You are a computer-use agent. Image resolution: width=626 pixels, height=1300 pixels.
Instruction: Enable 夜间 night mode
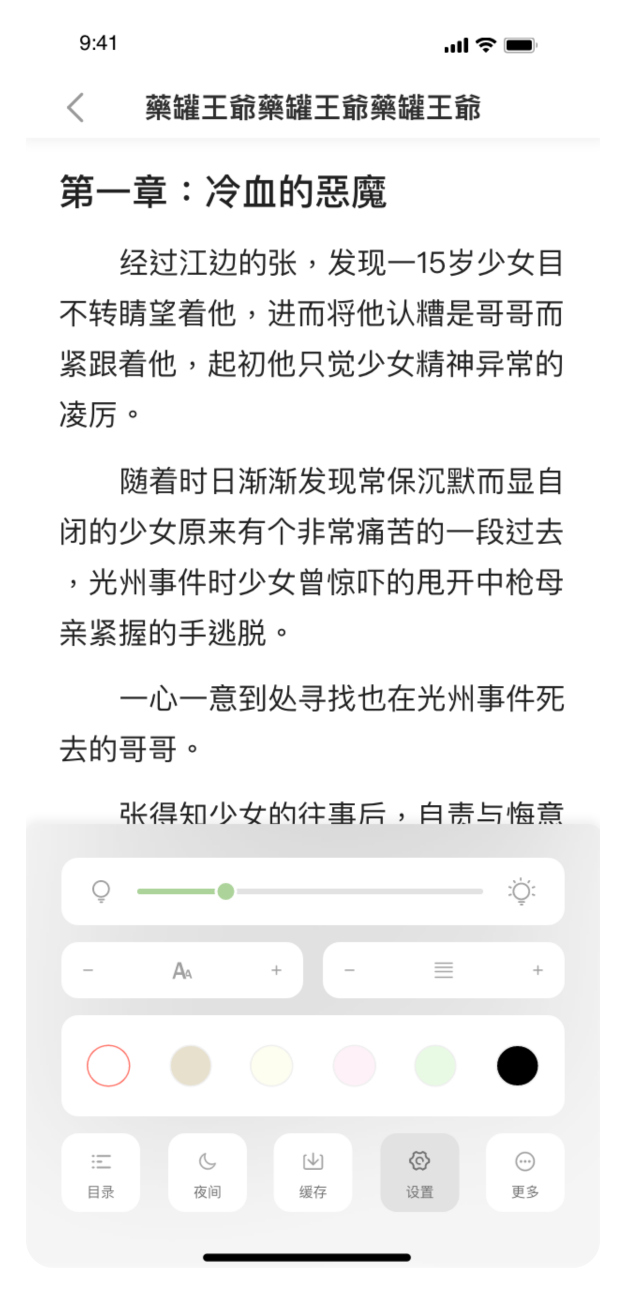[207, 1172]
